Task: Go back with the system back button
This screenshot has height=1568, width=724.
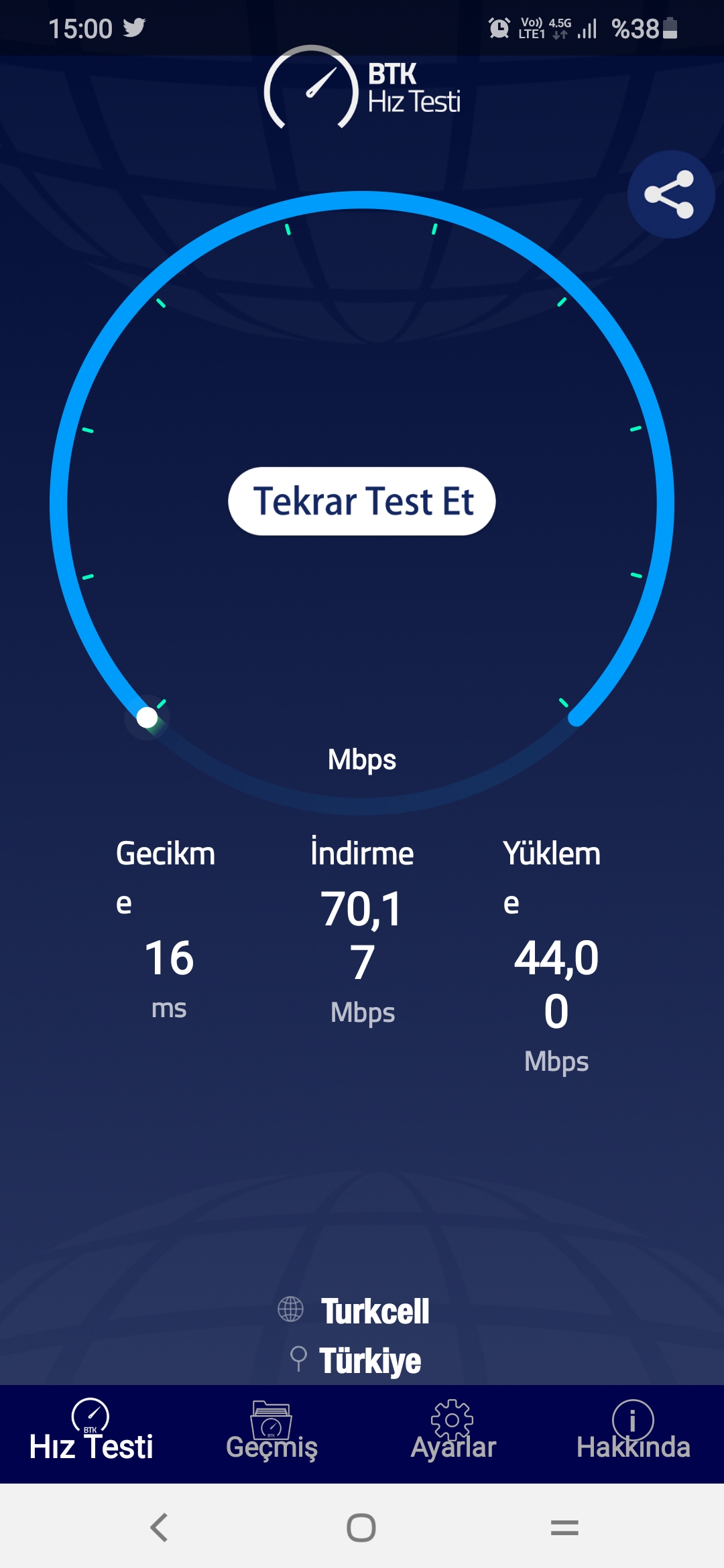Action: pos(159,1528)
